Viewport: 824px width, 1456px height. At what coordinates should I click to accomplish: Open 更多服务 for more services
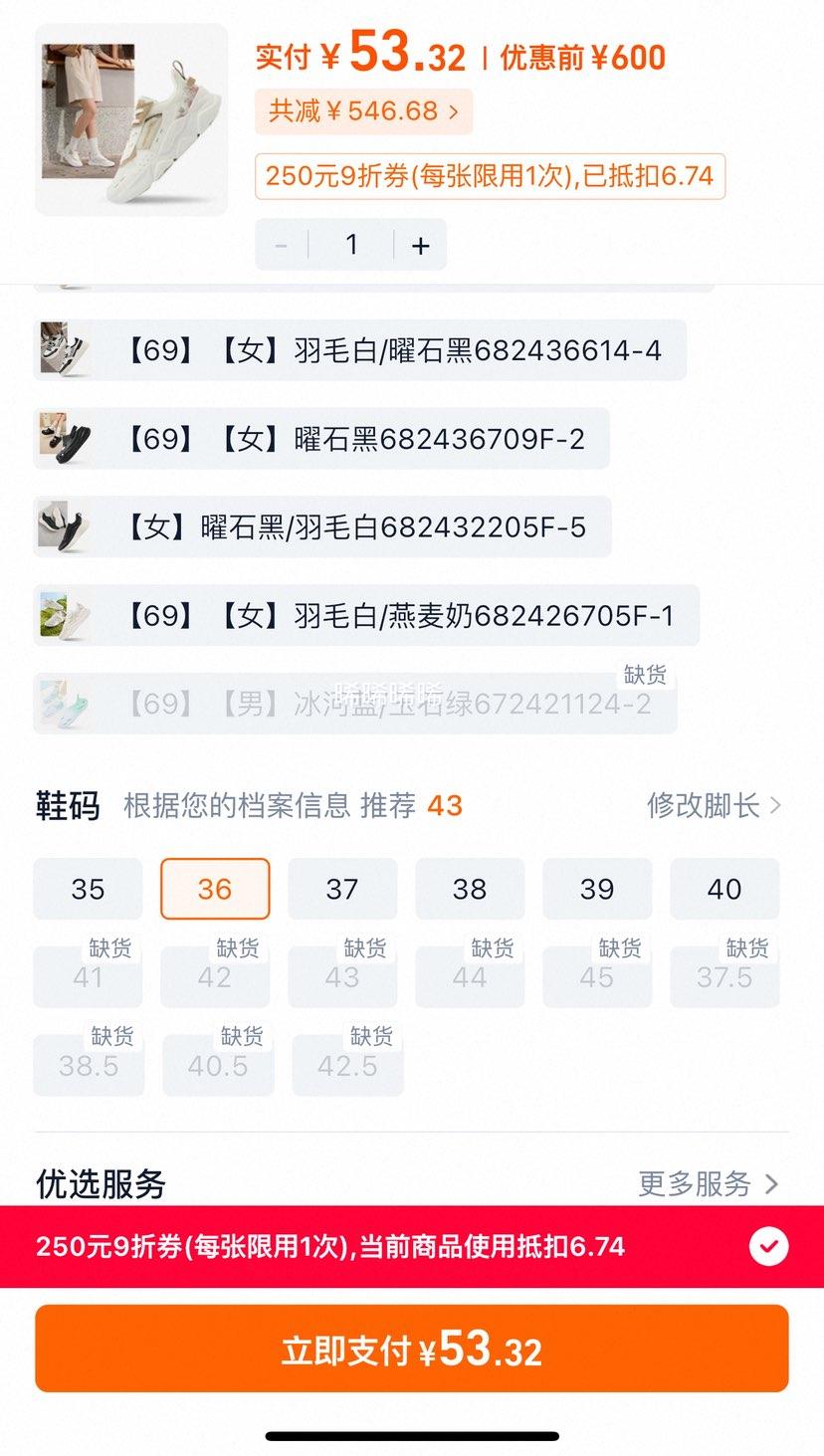(708, 1183)
